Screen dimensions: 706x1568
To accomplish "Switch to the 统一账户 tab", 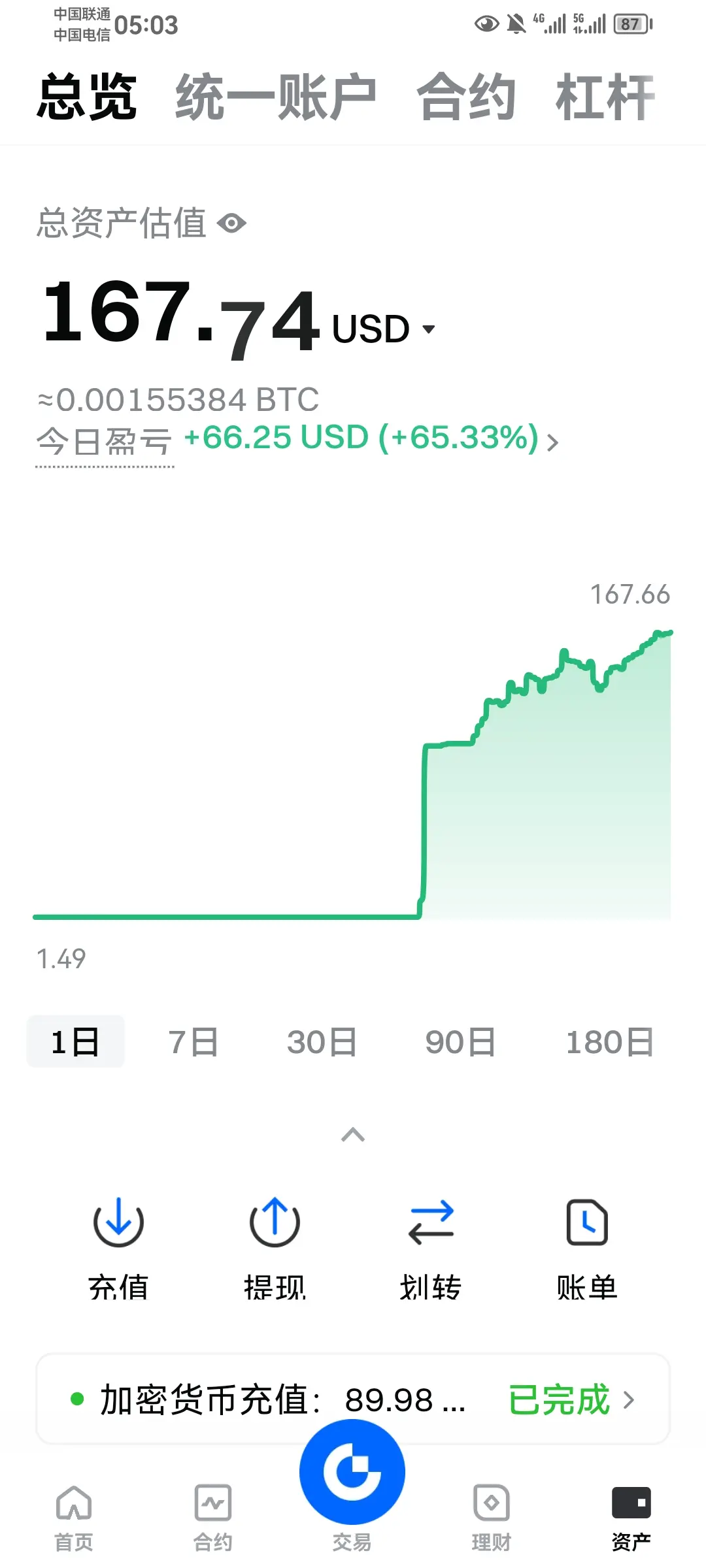I will click(275, 97).
